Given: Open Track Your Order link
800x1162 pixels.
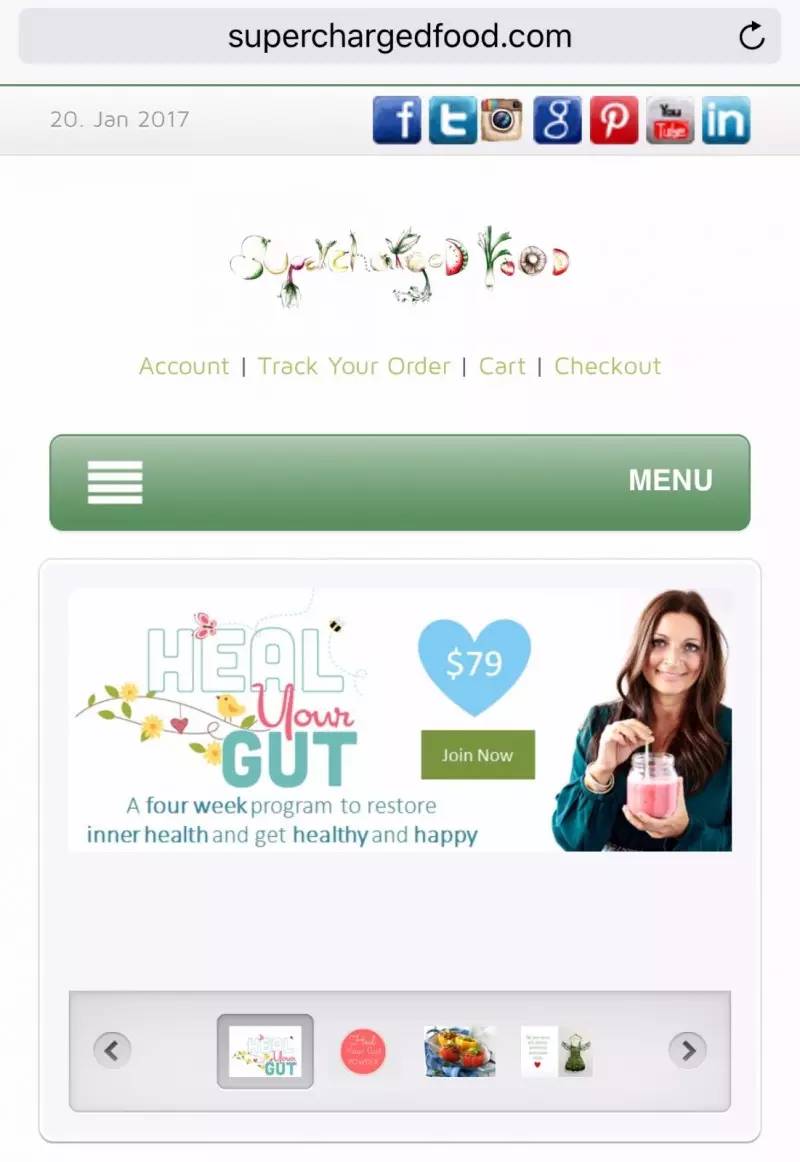Looking at the screenshot, I should coord(354,366).
